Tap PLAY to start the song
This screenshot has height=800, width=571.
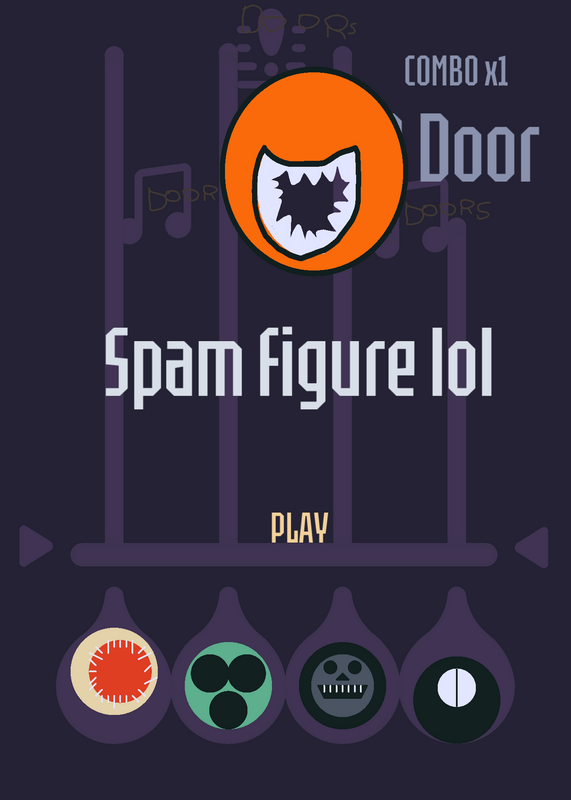299,528
